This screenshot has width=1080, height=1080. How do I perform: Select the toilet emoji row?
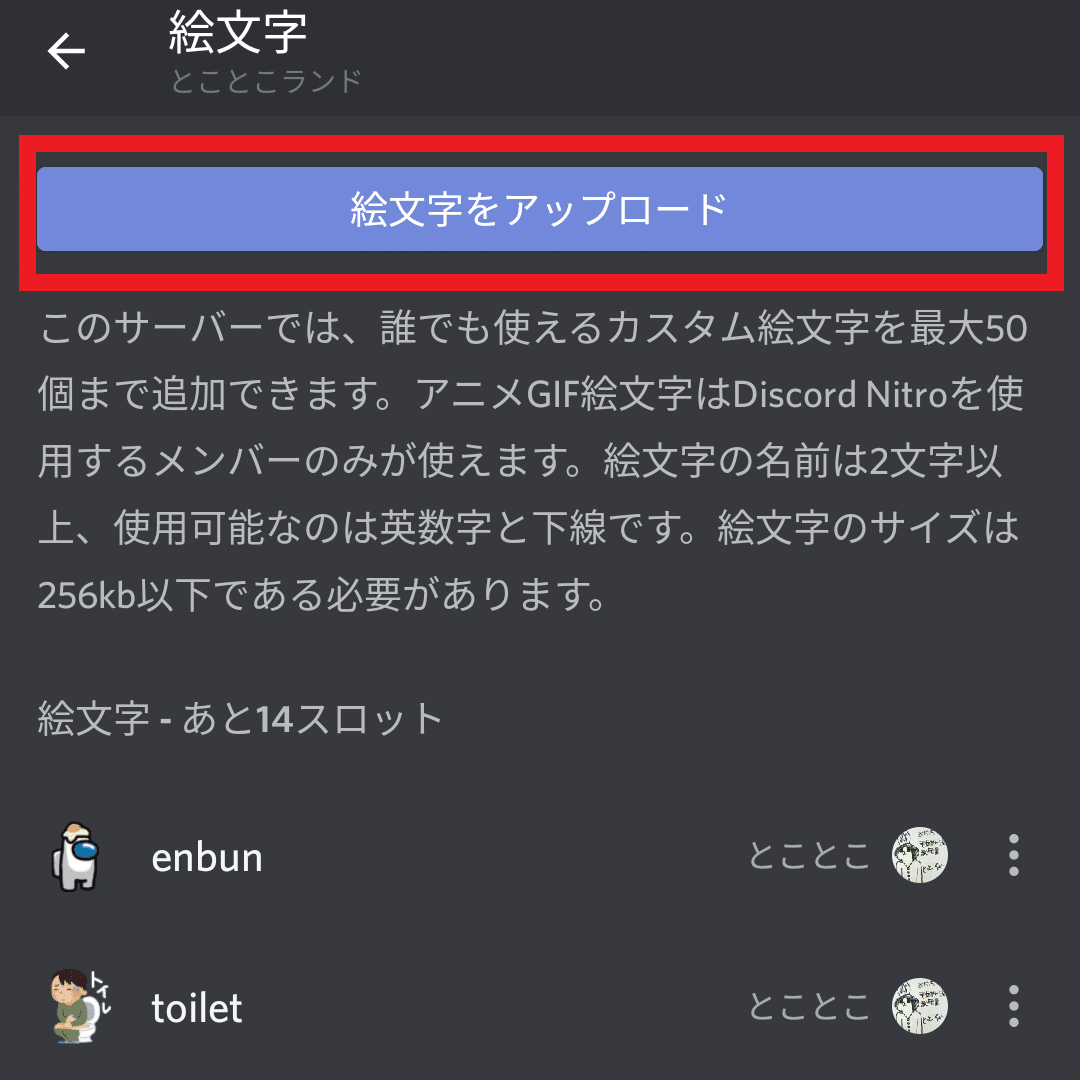197,1007
